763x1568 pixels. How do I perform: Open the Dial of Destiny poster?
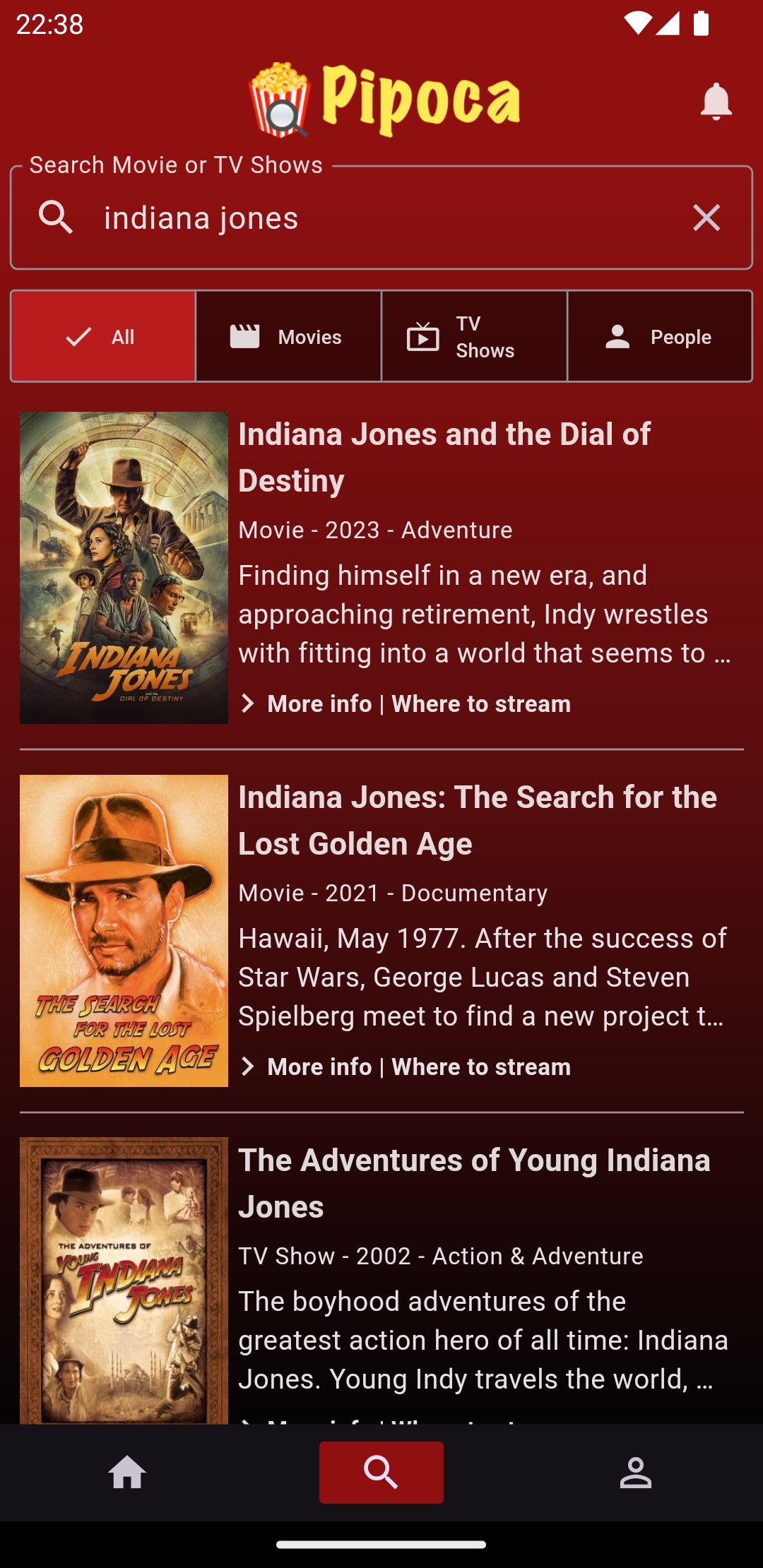(x=124, y=566)
